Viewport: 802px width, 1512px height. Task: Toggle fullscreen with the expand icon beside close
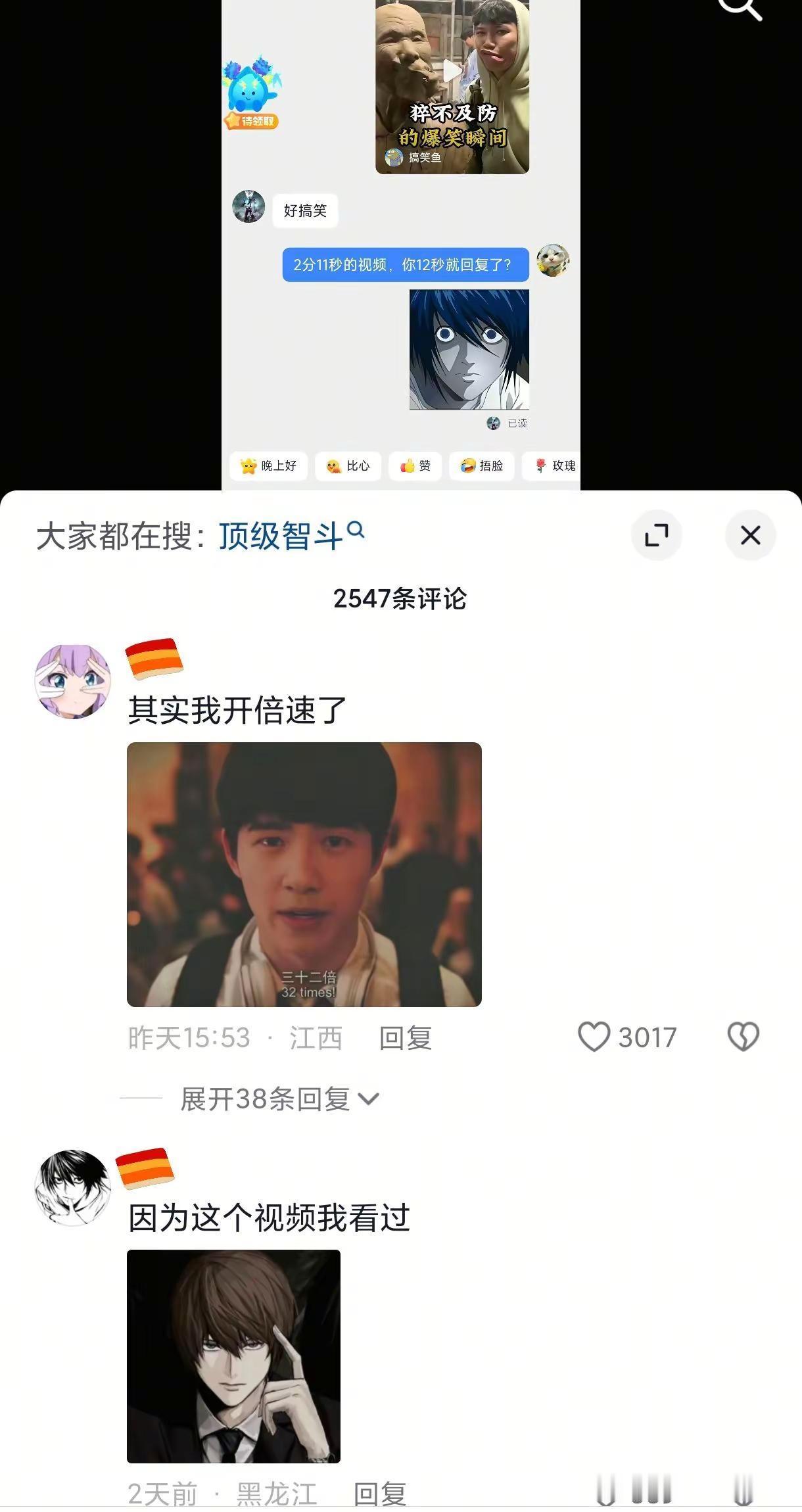pos(657,536)
